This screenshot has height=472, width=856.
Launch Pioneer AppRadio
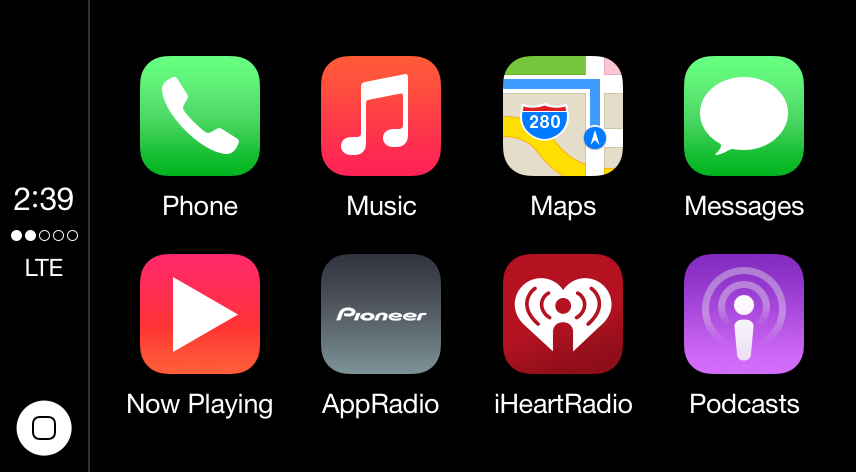tap(381, 314)
